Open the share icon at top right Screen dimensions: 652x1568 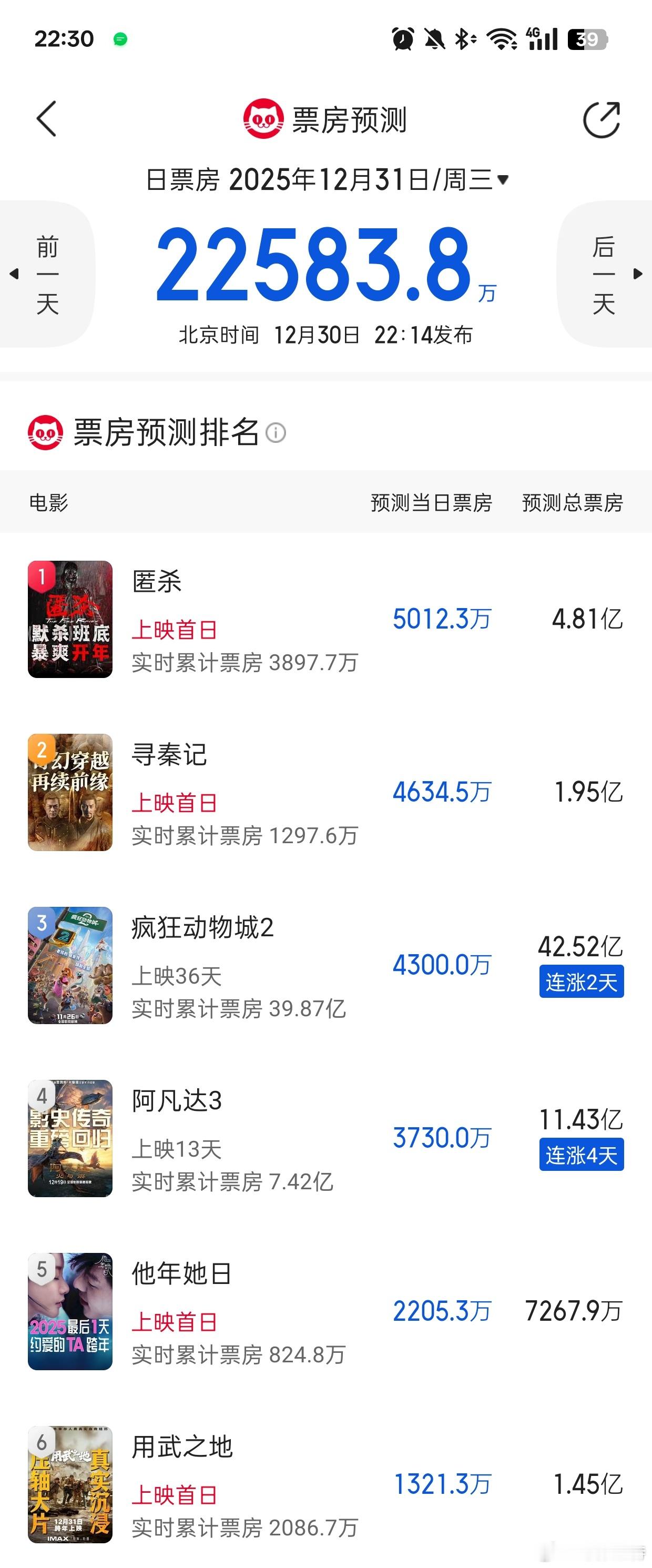coord(603,119)
